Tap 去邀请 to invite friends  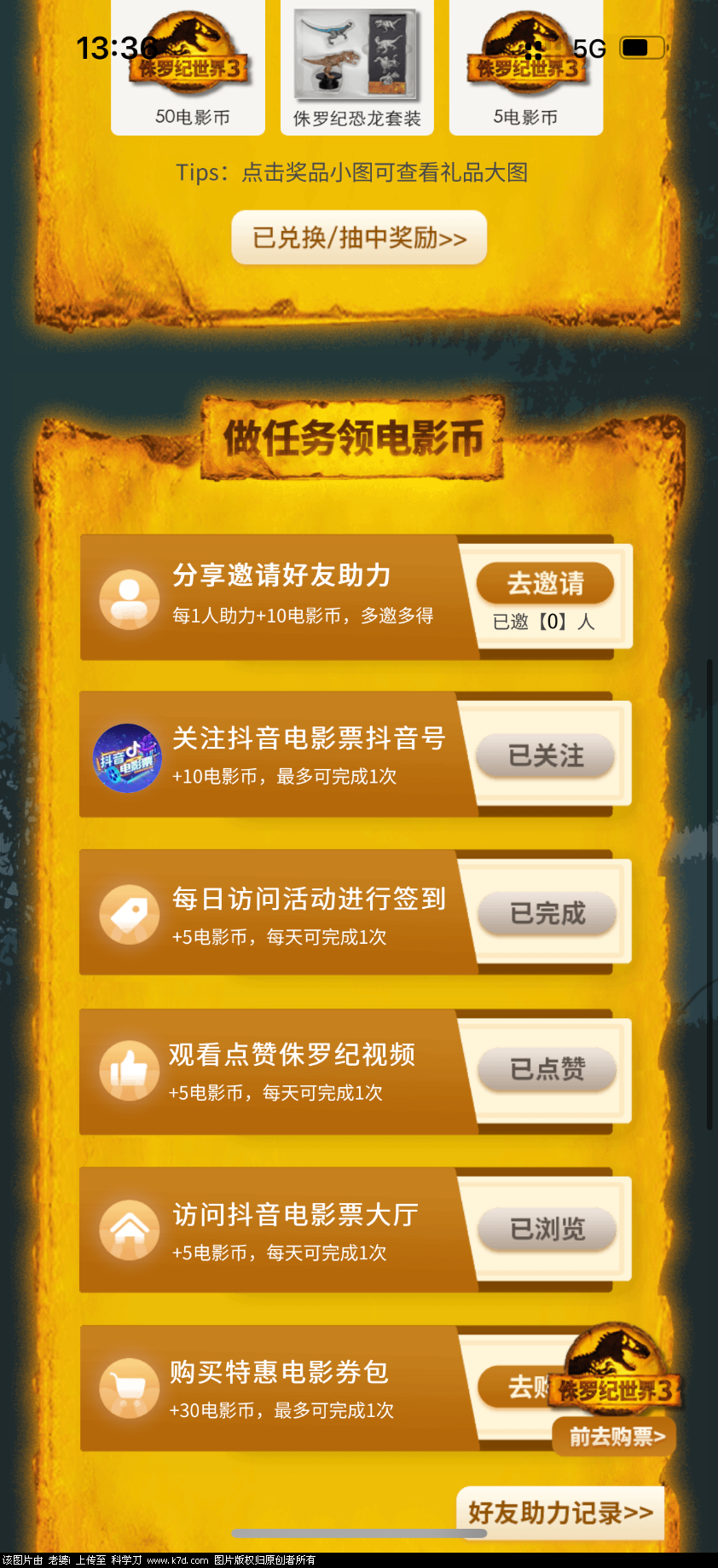click(545, 584)
